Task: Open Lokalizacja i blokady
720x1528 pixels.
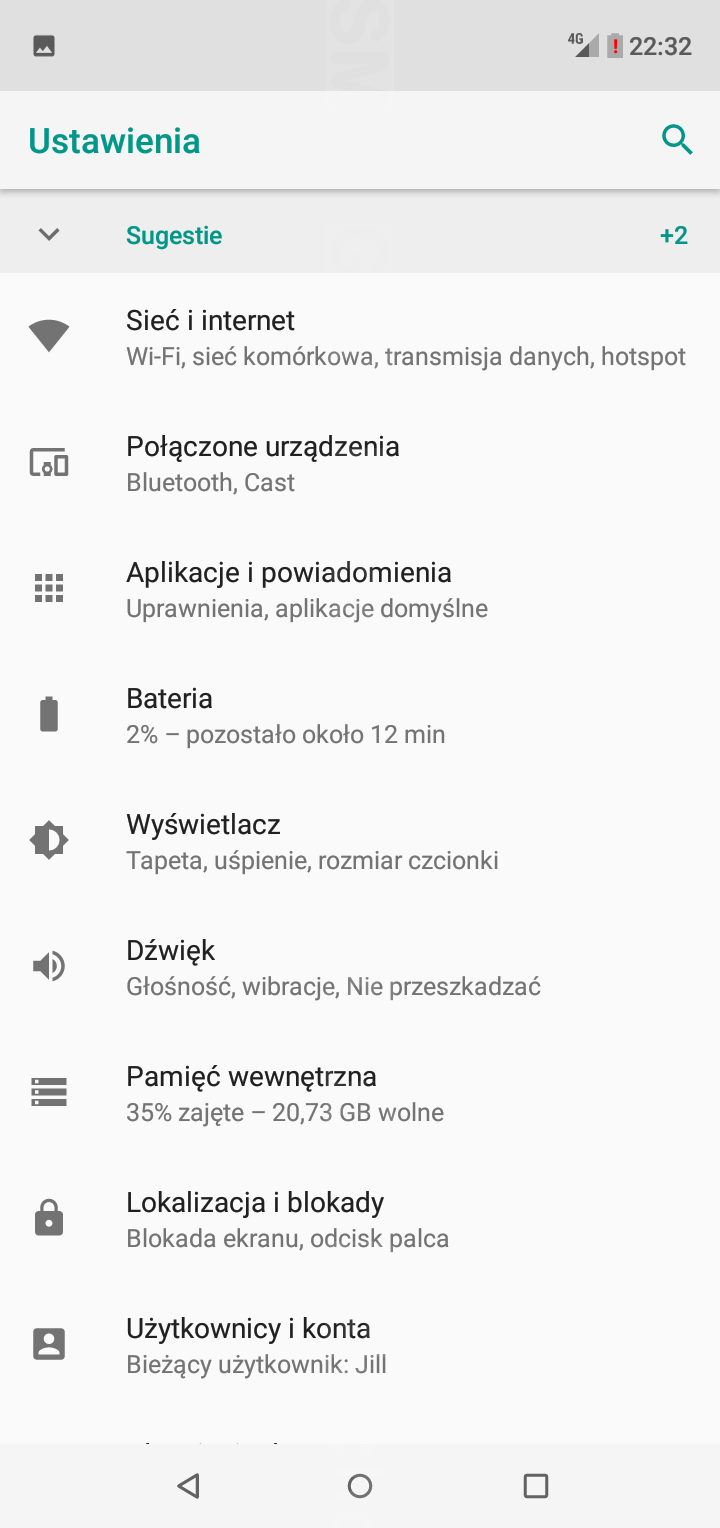Action: [x=360, y=1219]
